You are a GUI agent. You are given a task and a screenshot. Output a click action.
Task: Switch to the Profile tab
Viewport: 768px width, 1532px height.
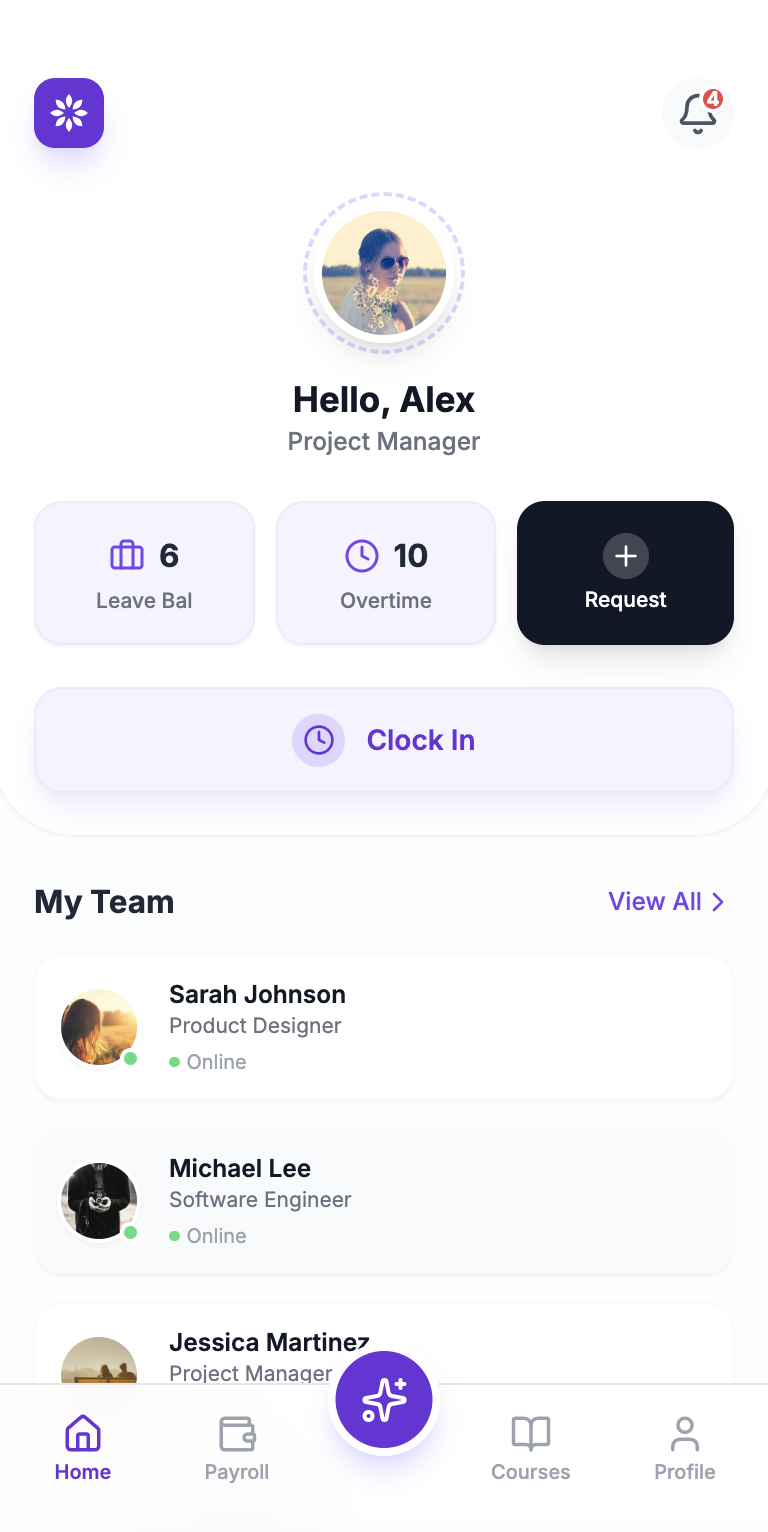685,1448
